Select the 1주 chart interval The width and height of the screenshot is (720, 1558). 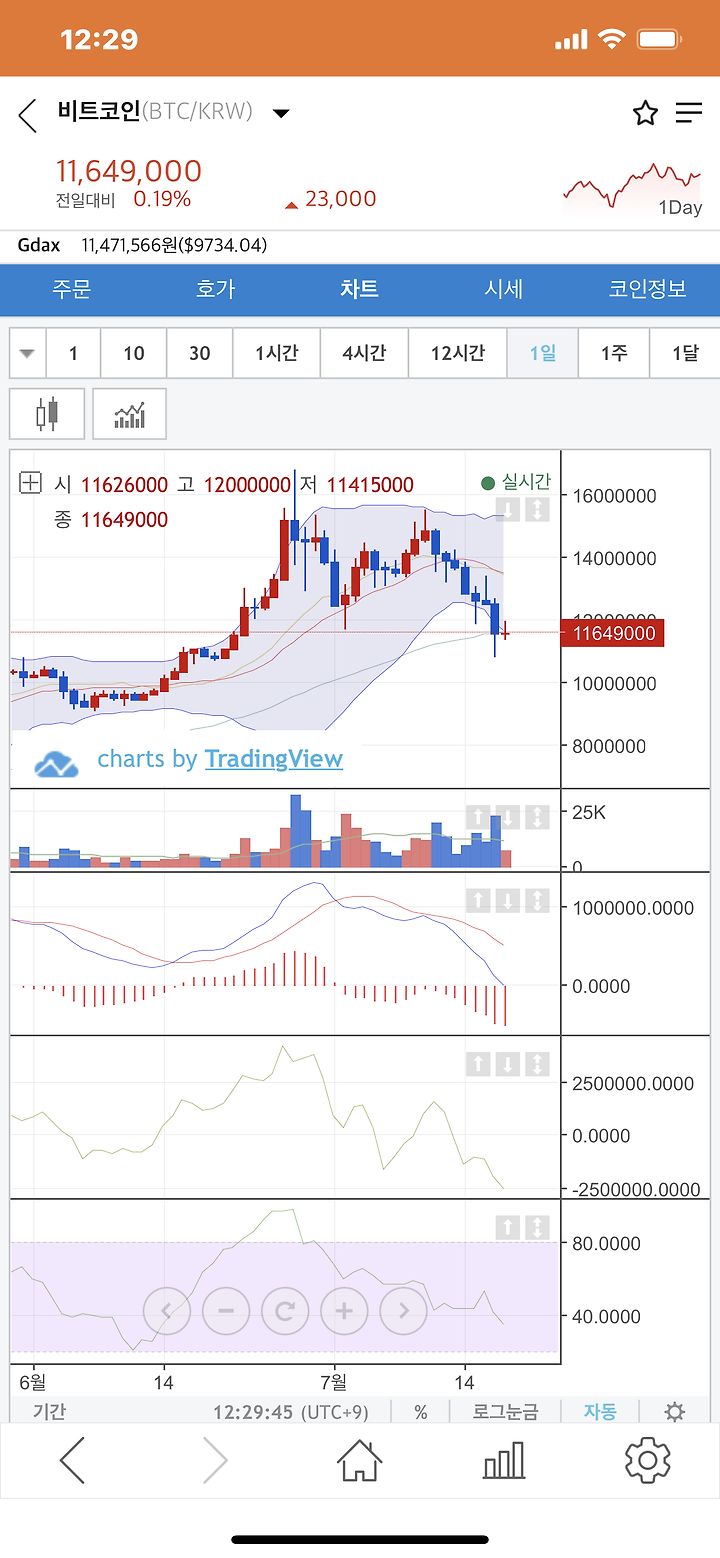pos(614,353)
